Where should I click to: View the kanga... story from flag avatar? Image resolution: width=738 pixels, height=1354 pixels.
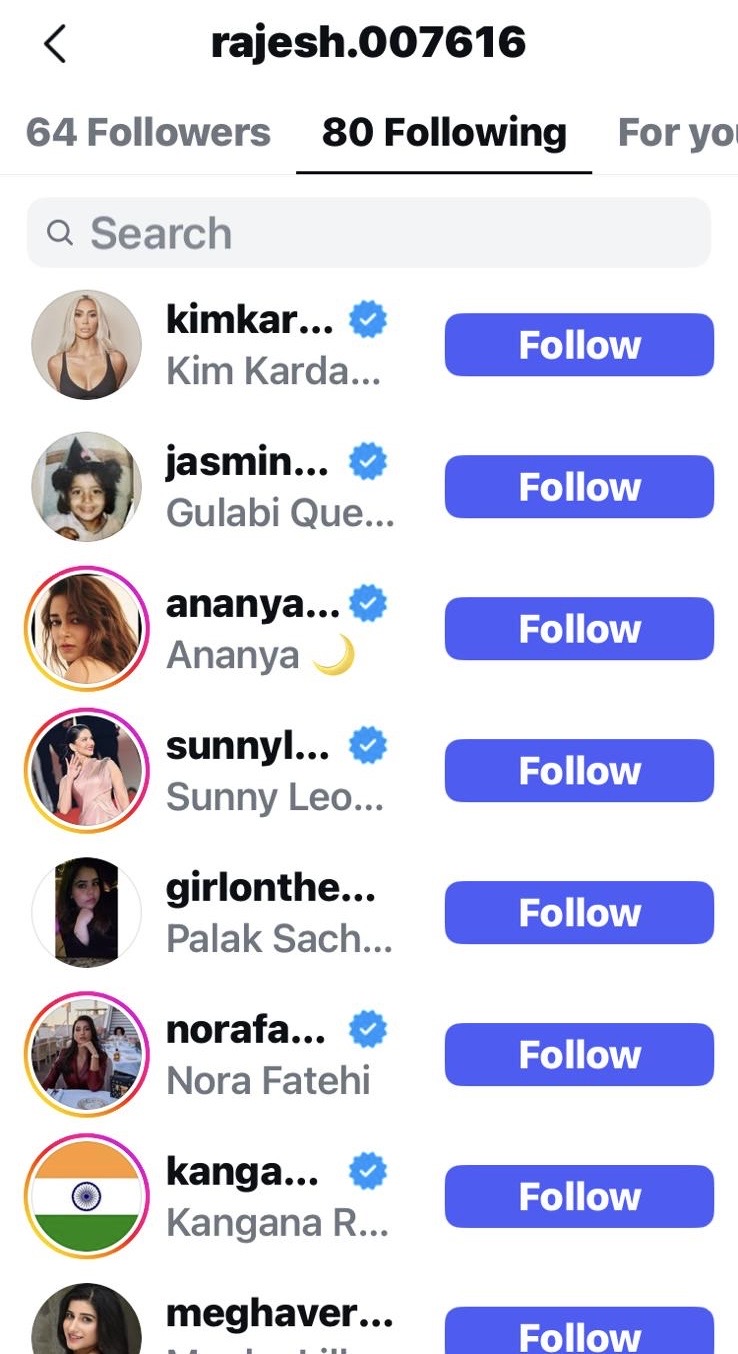coord(86,1197)
